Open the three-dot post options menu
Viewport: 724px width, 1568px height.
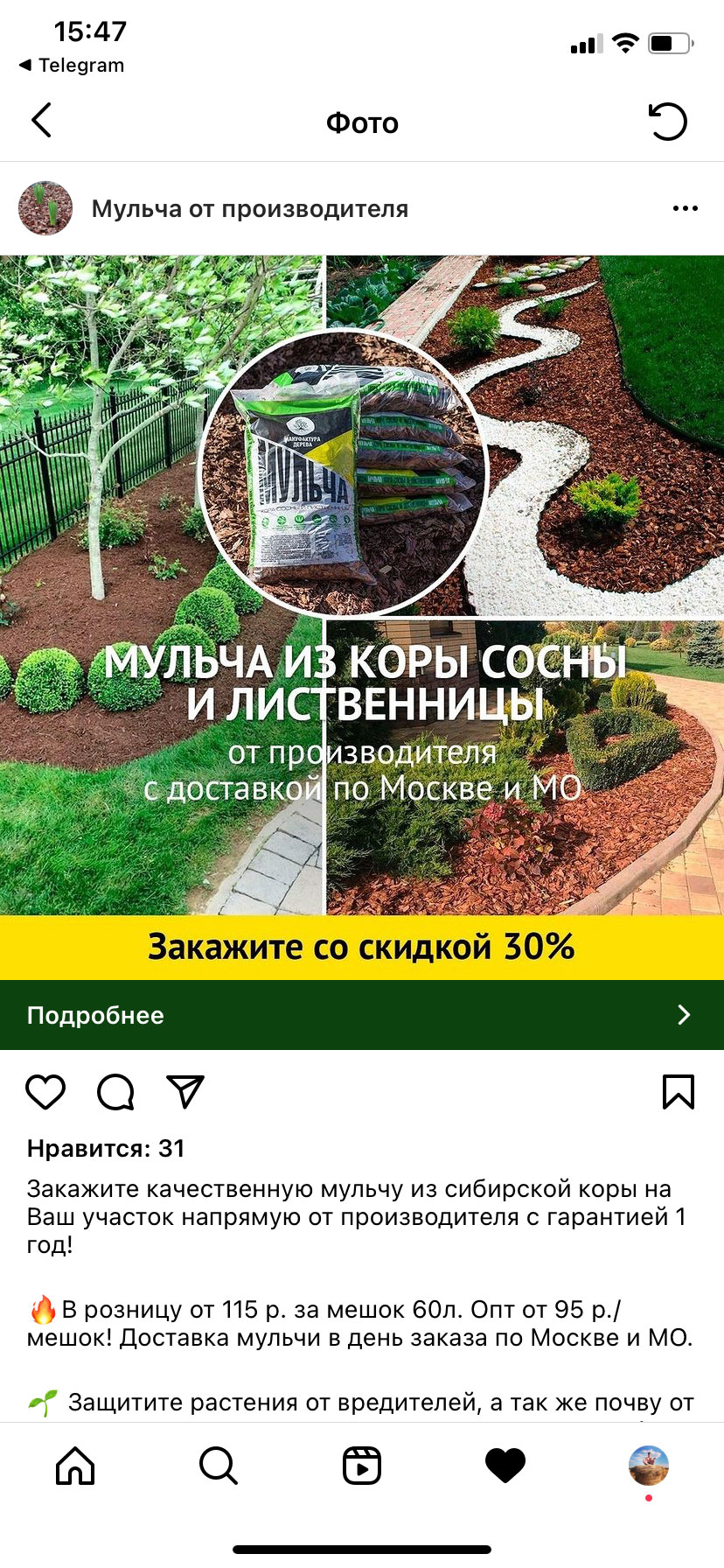coord(685,208)
